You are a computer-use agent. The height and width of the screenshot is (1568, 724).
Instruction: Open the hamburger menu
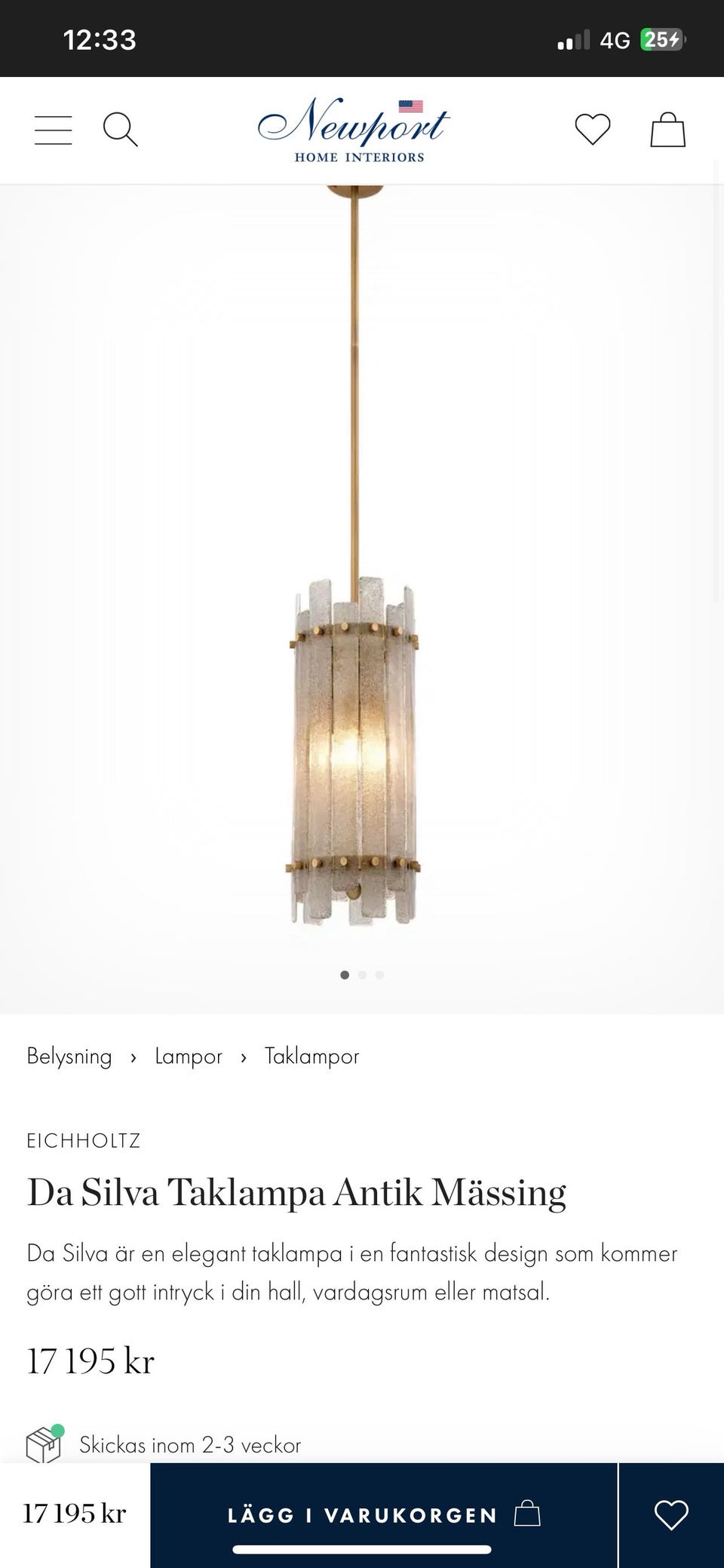click(x=53, y=130)
